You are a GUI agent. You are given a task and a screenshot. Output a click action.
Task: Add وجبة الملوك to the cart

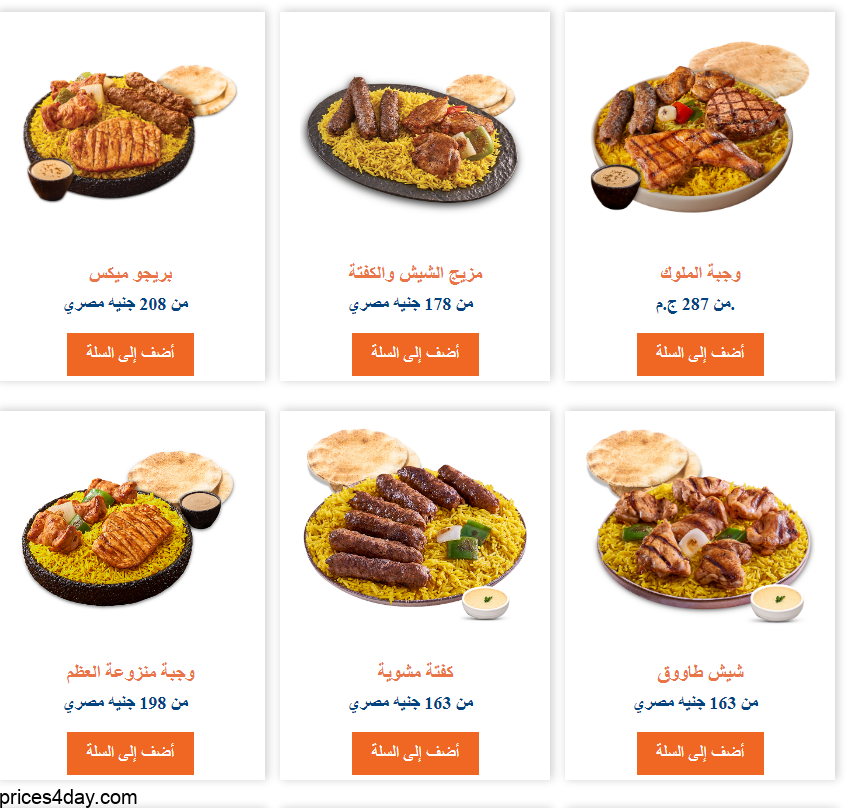(700, 354)
